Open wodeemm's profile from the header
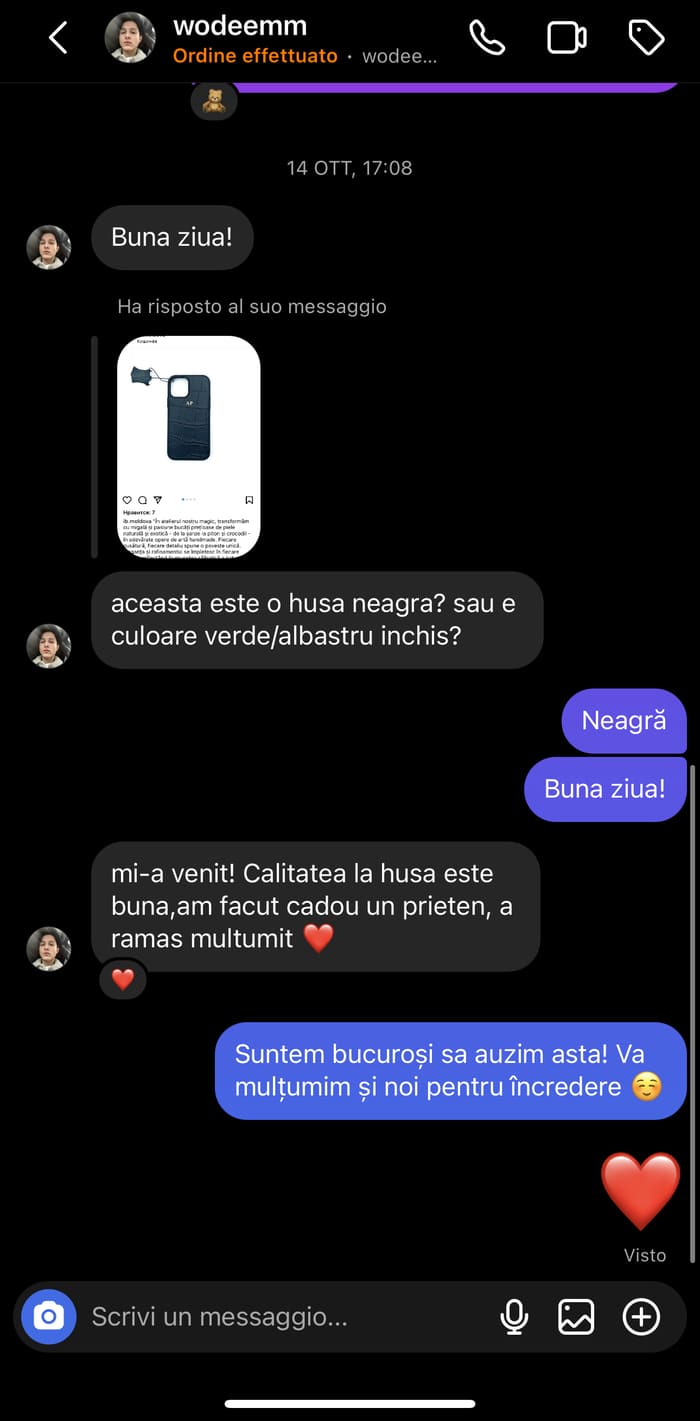700x1421 pixels. [240, 27]
